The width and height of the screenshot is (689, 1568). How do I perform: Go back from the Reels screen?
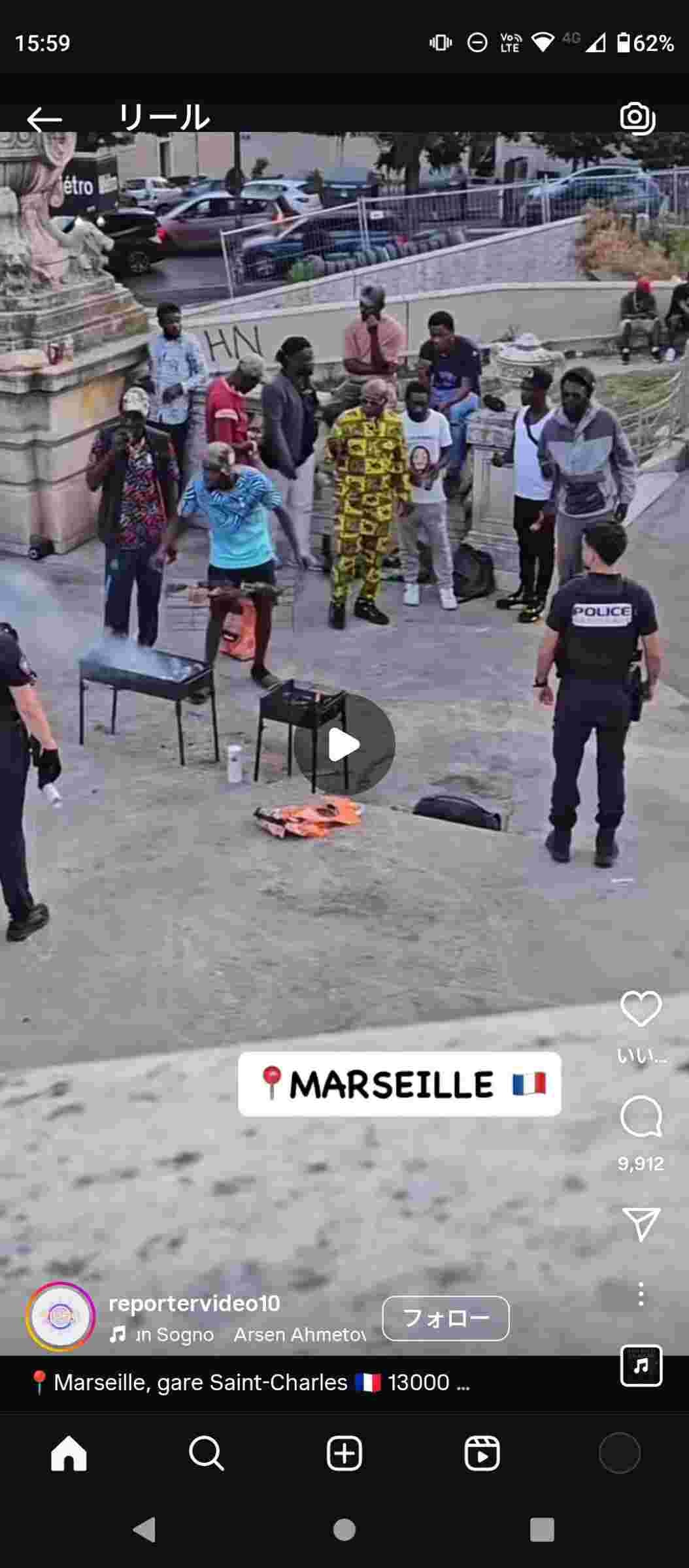point(44,120)
